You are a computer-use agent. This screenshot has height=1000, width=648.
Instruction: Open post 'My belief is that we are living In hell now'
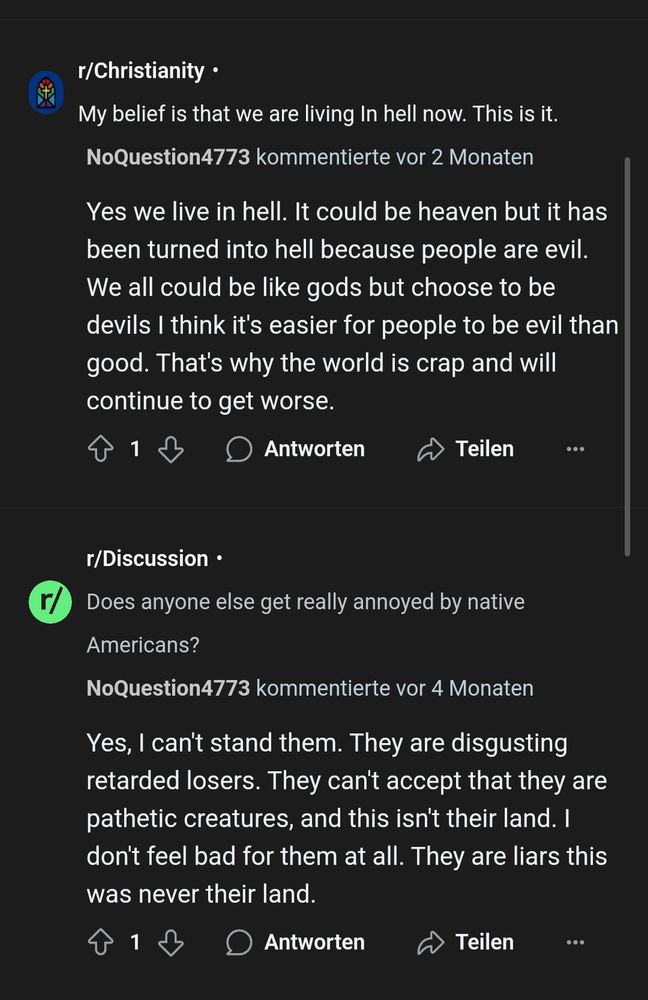(x=318, y=114)
